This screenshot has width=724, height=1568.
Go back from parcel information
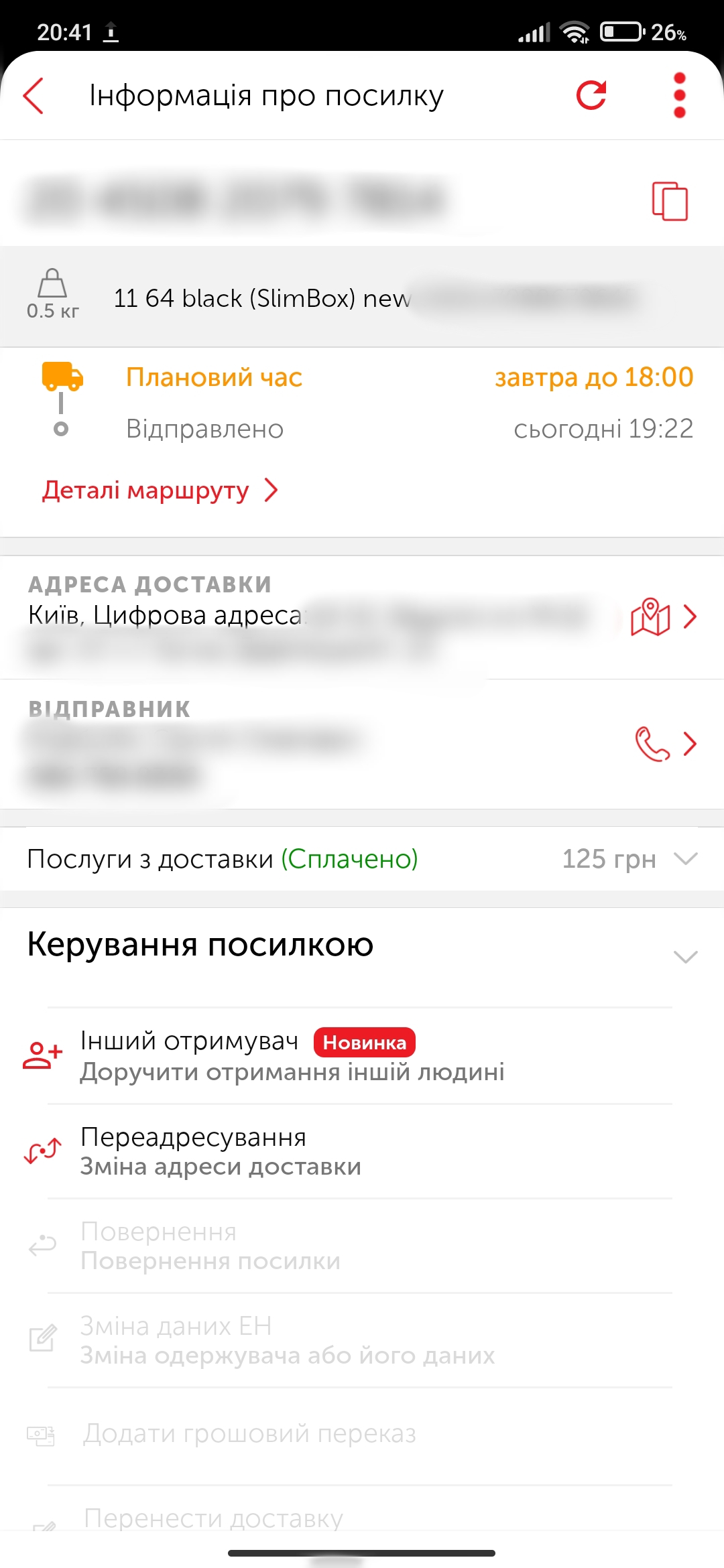tap(34, 96)
